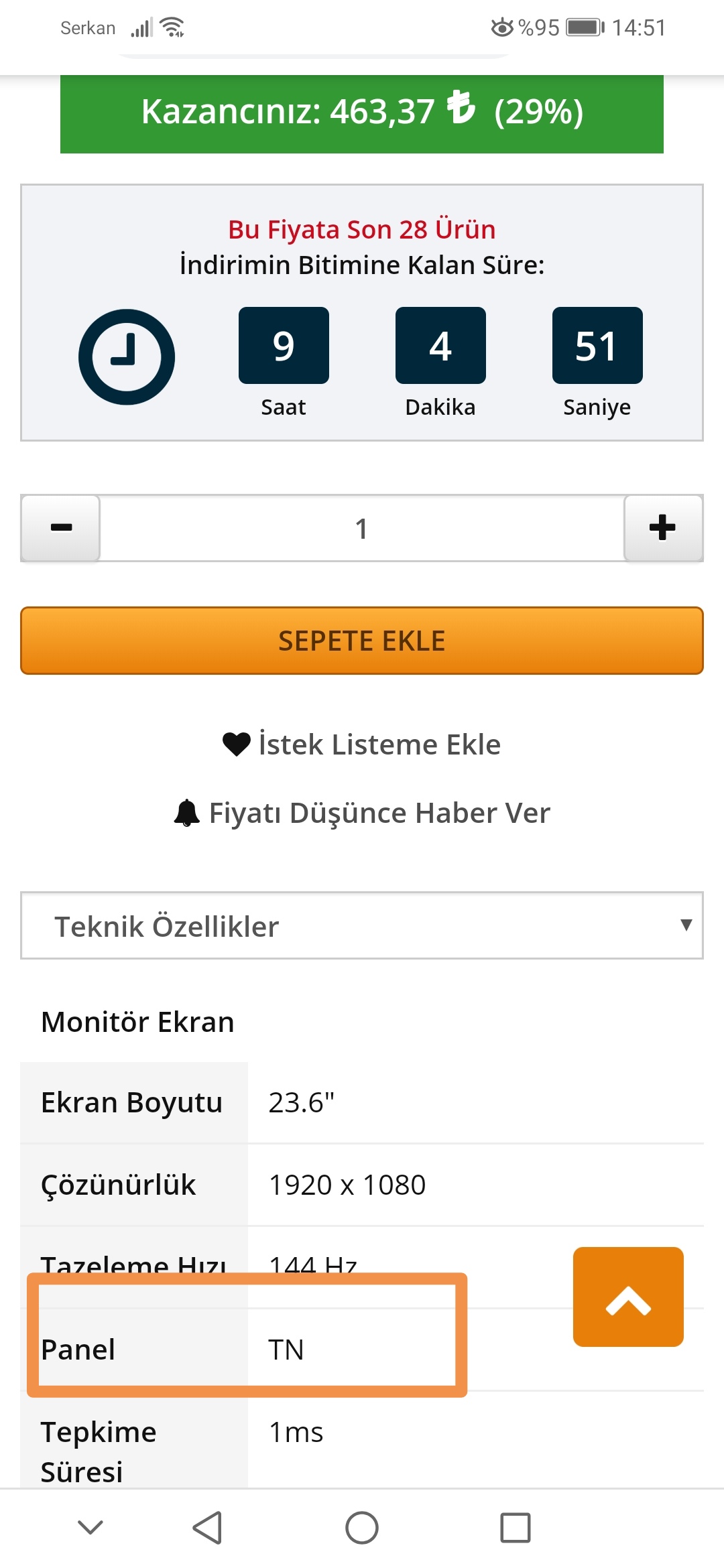Increase quantity with the plus button
Screen dimensions: 724x1568
point(663,528)
